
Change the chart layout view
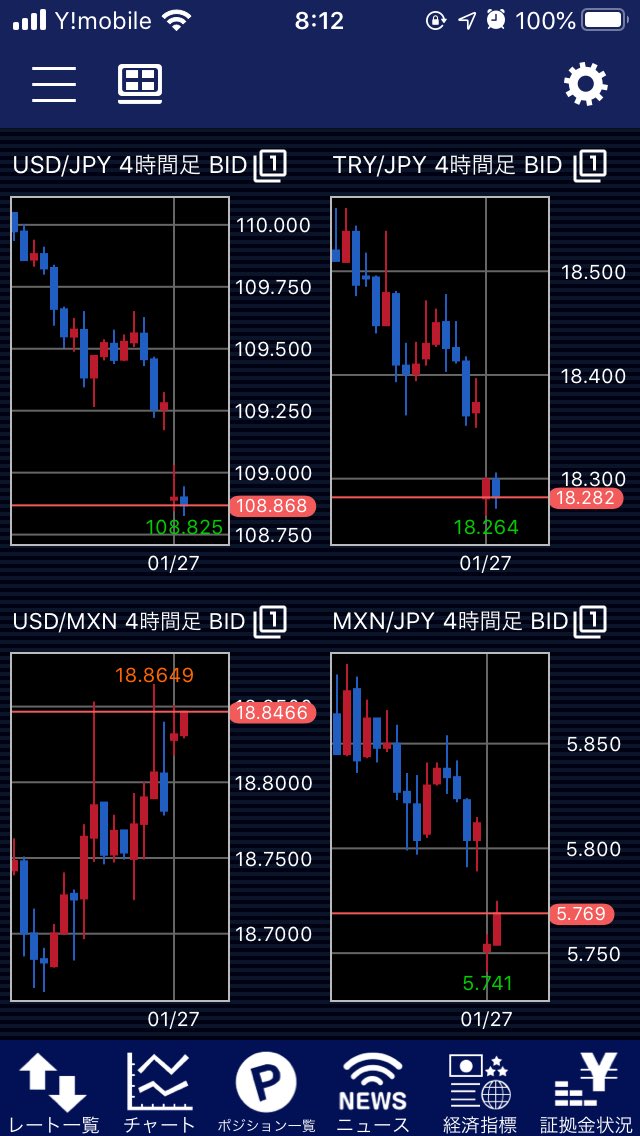[x=140, y=85]
